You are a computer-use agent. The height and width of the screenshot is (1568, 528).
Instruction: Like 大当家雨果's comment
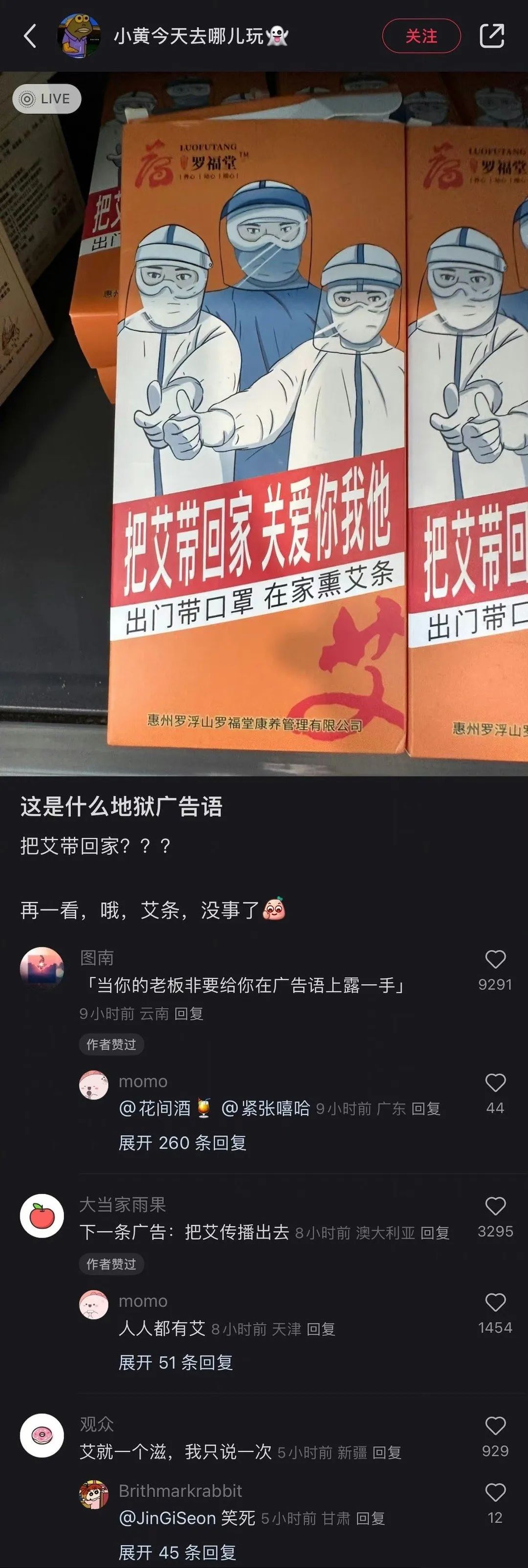495,1206
